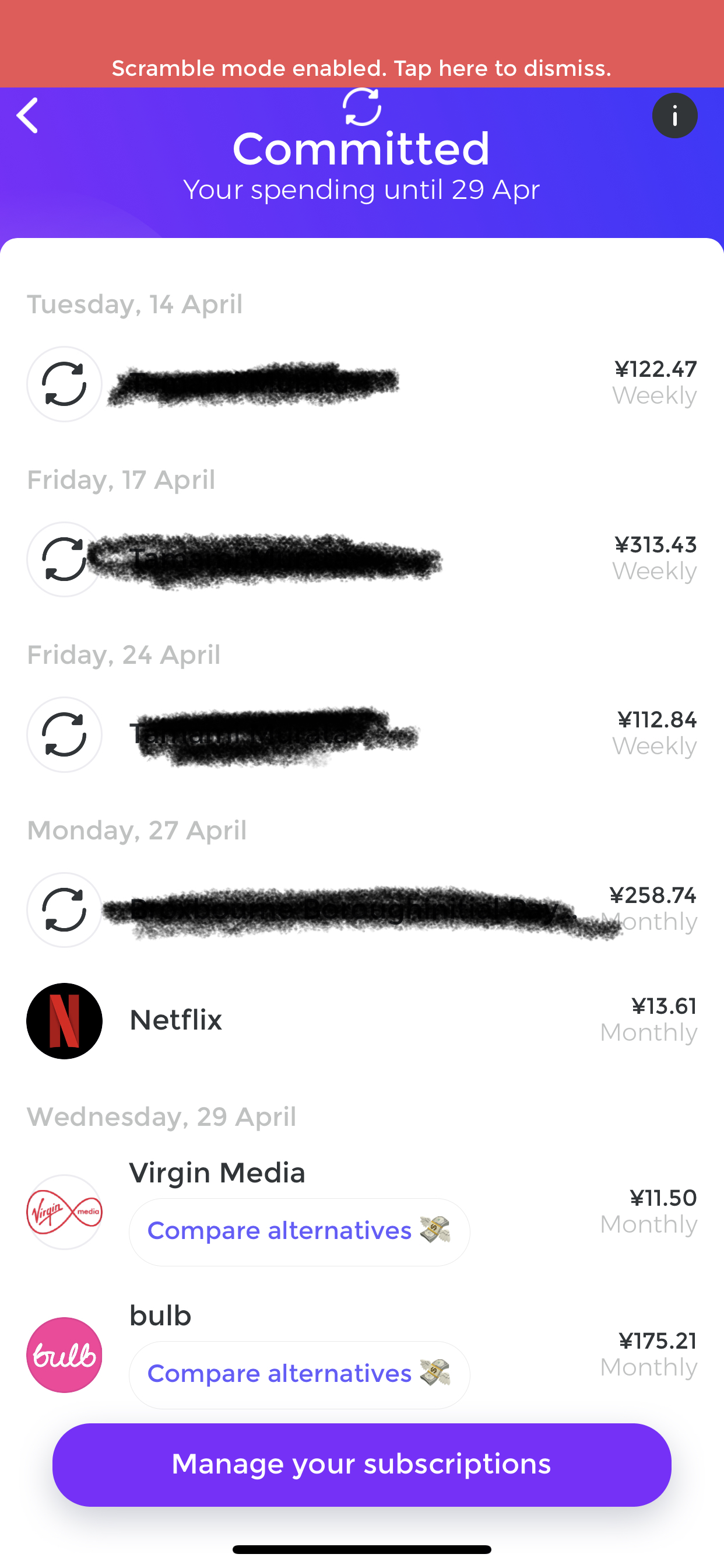724x1568 pixels.
Task: Go back with the arrow
Action: click(x=28, y=116)
